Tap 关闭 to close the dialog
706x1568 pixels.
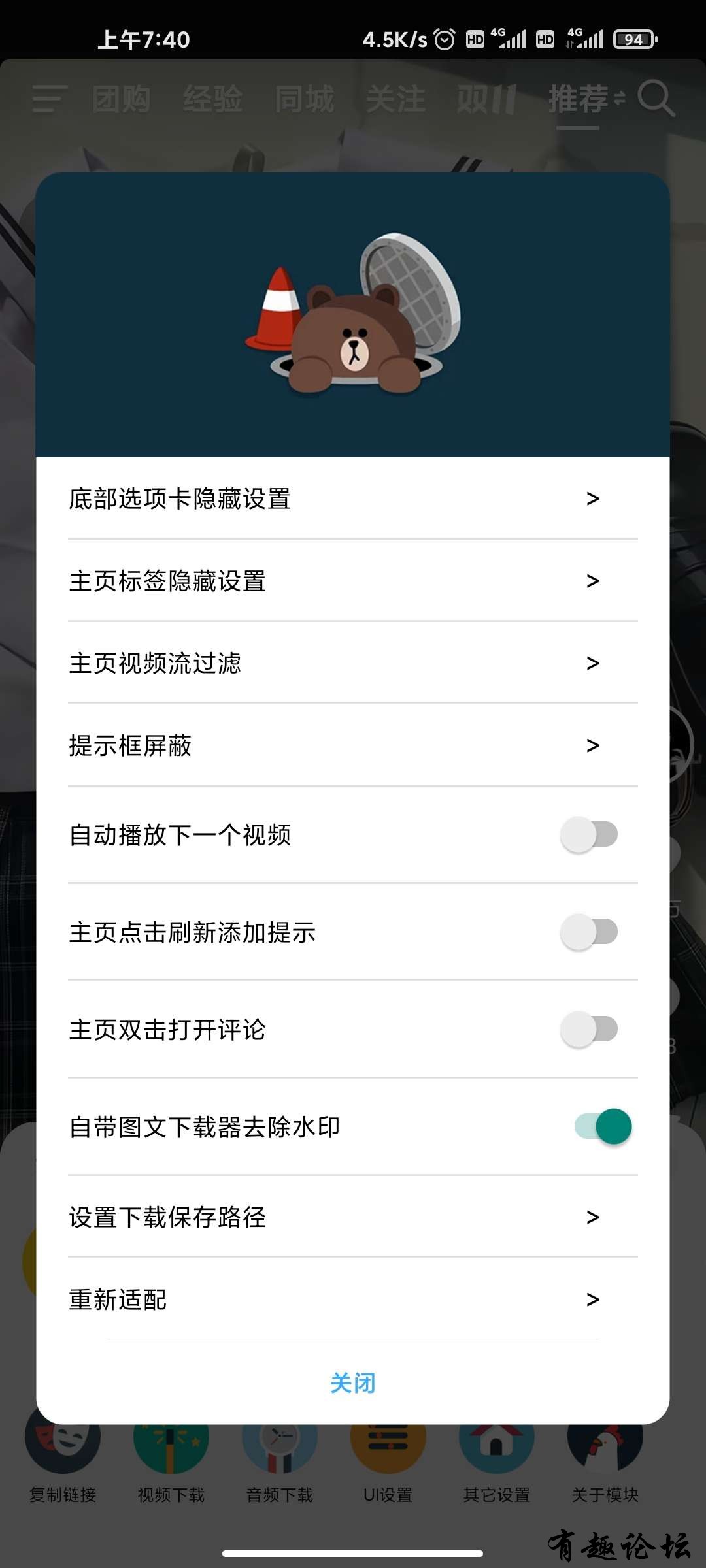(x=353, y=1382)
